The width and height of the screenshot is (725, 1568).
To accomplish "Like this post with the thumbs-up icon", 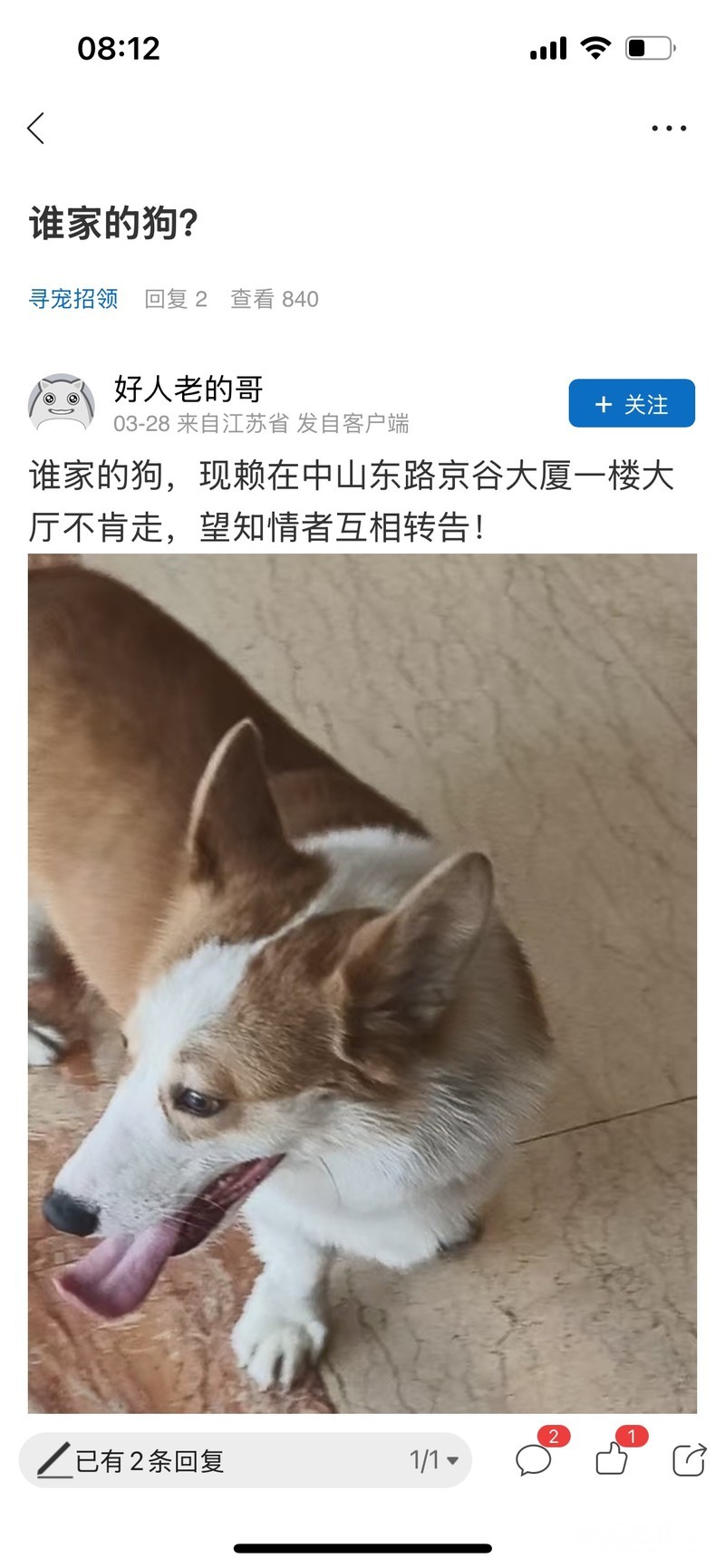I will [x=612, y=1460].
